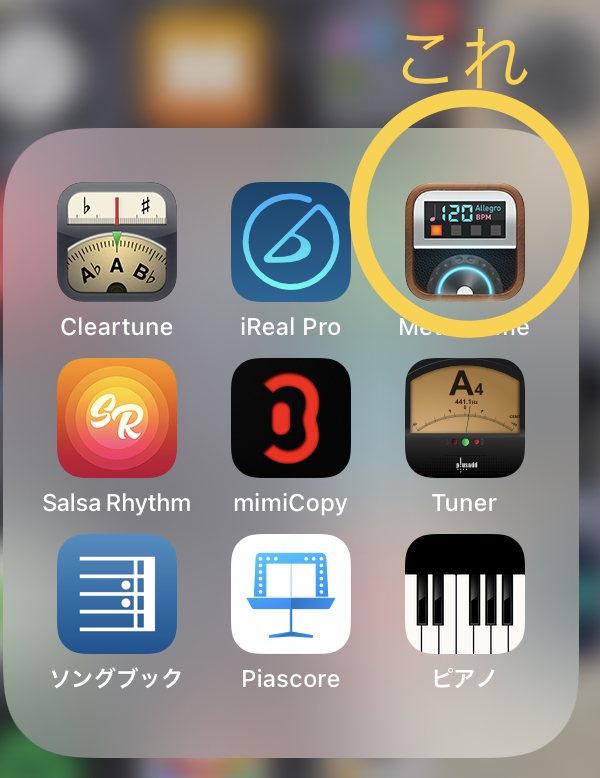Open the ピアノ keyboard app
The height and width of the screenshot is (778, 600).
point(465,594)
